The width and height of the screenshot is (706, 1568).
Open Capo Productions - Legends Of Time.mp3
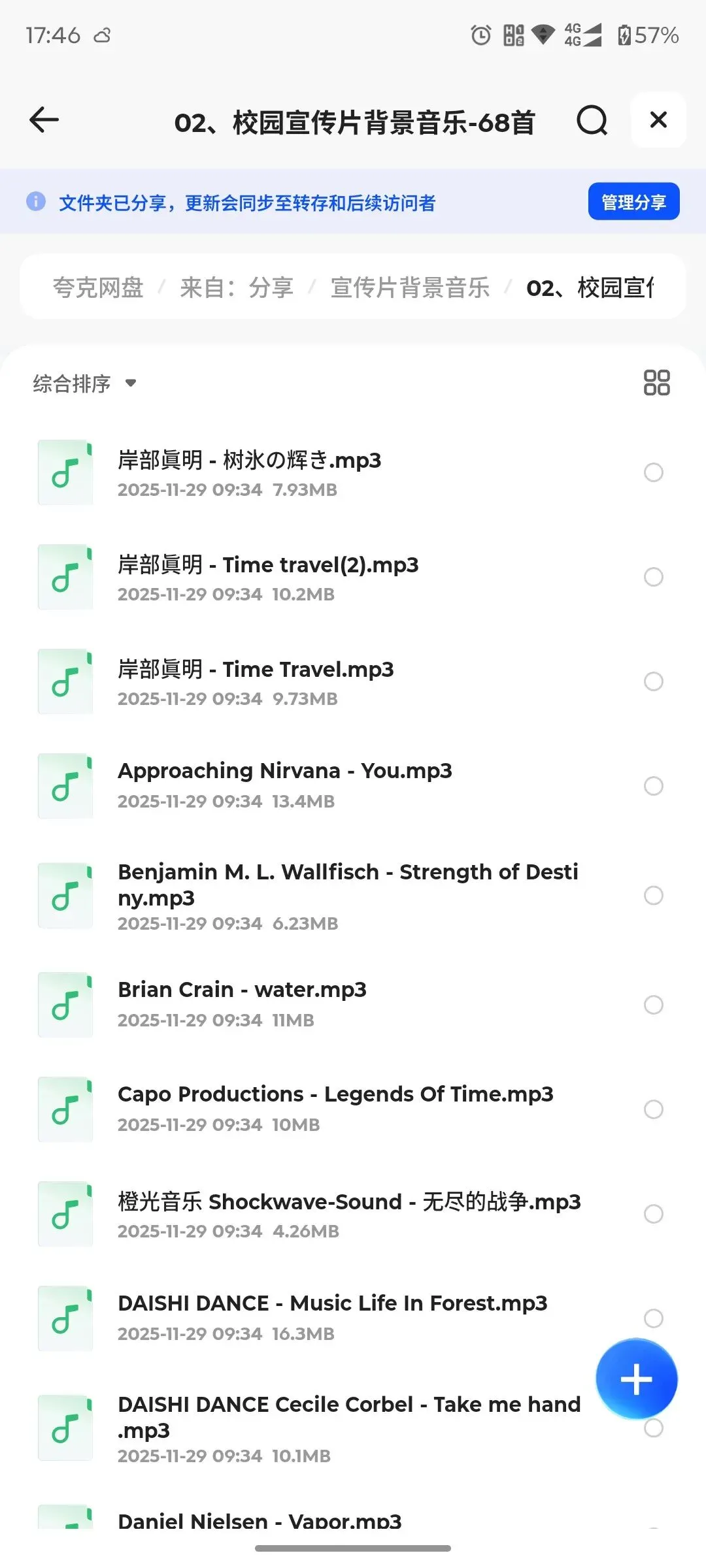point(335,1094)
